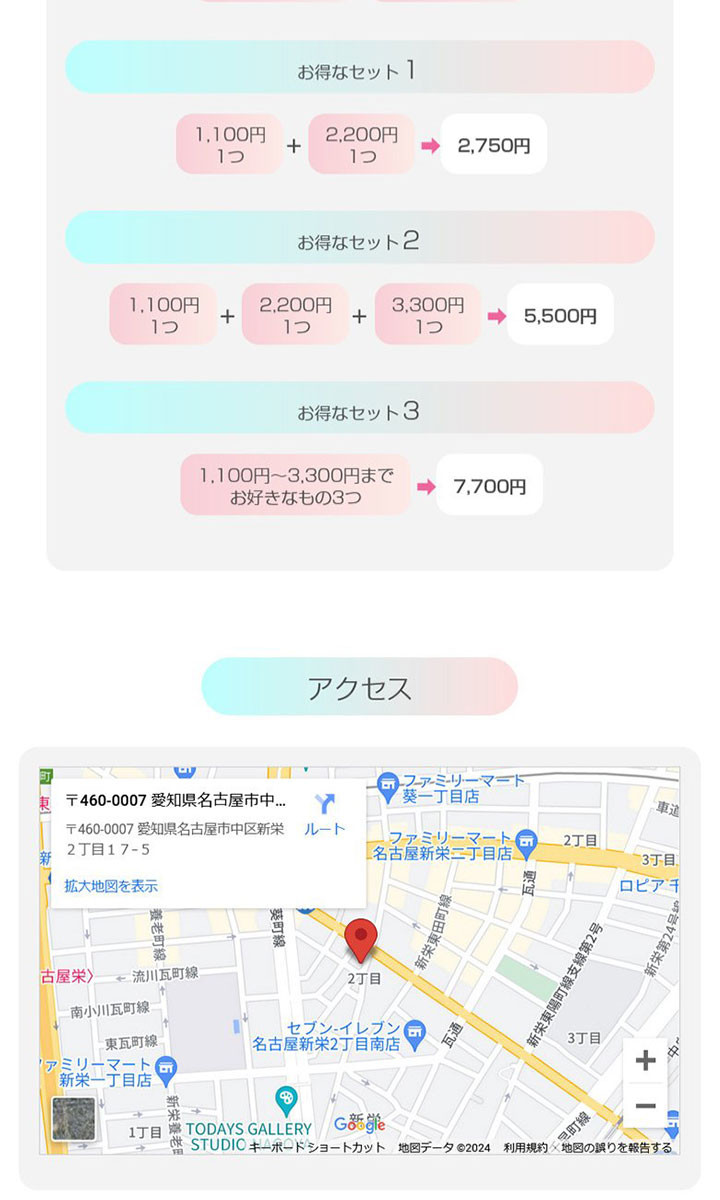720x1200 pixels.
Task: Open keyboard shortcuts link on map
Action: pyautogui.click(x=316, y=1147)
